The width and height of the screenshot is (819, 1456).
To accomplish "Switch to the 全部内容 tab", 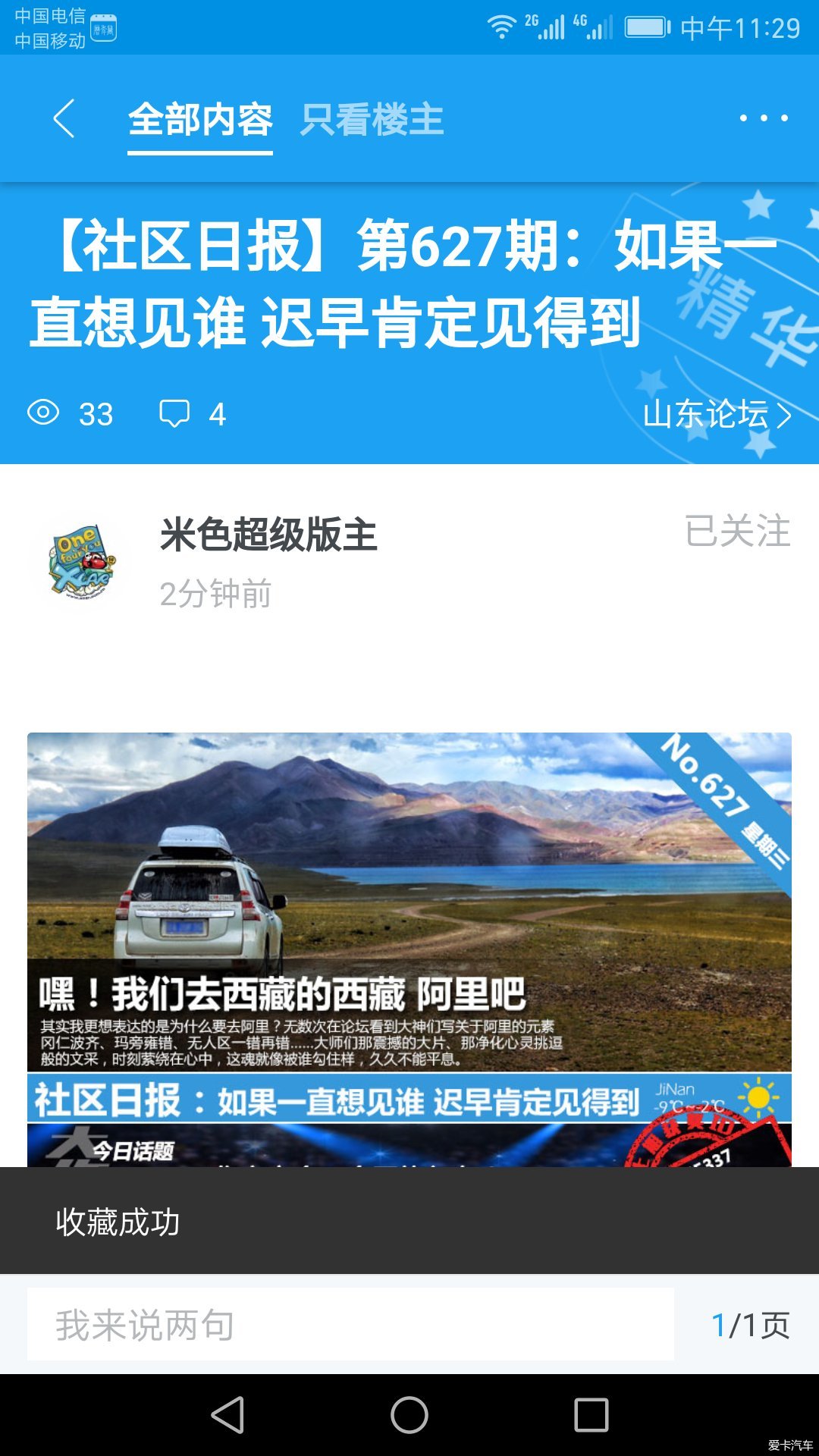I will [200, 120].
